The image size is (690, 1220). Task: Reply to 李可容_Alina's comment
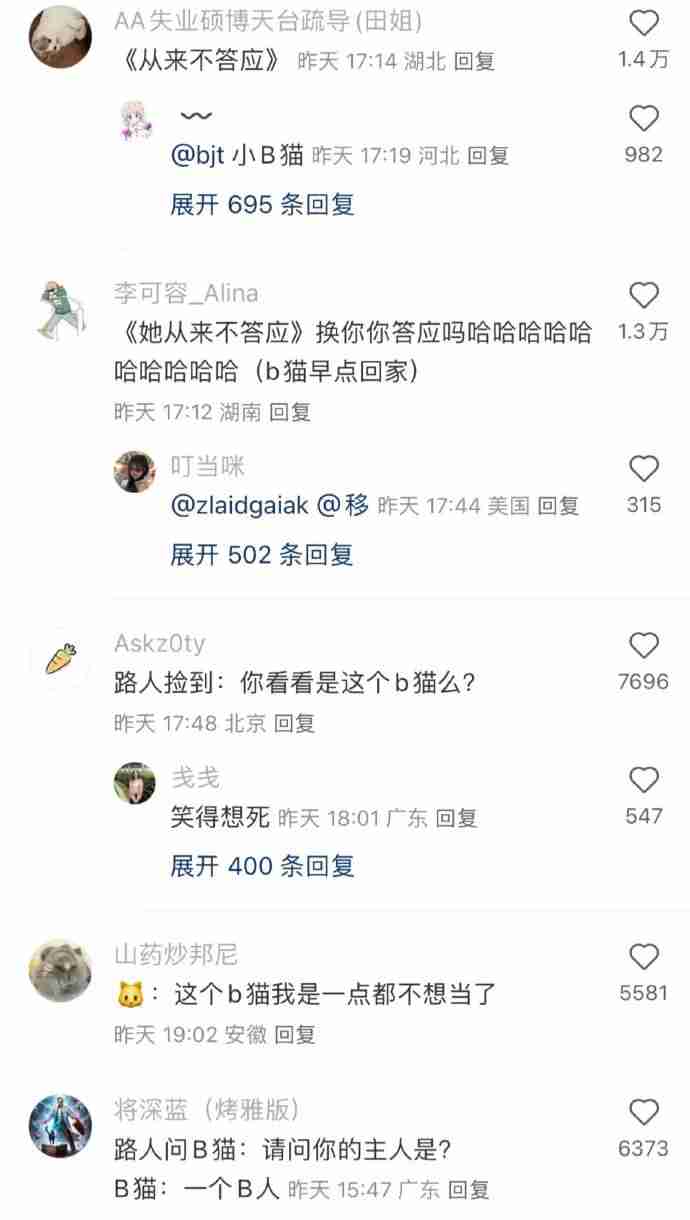click(x=290, y=411)
